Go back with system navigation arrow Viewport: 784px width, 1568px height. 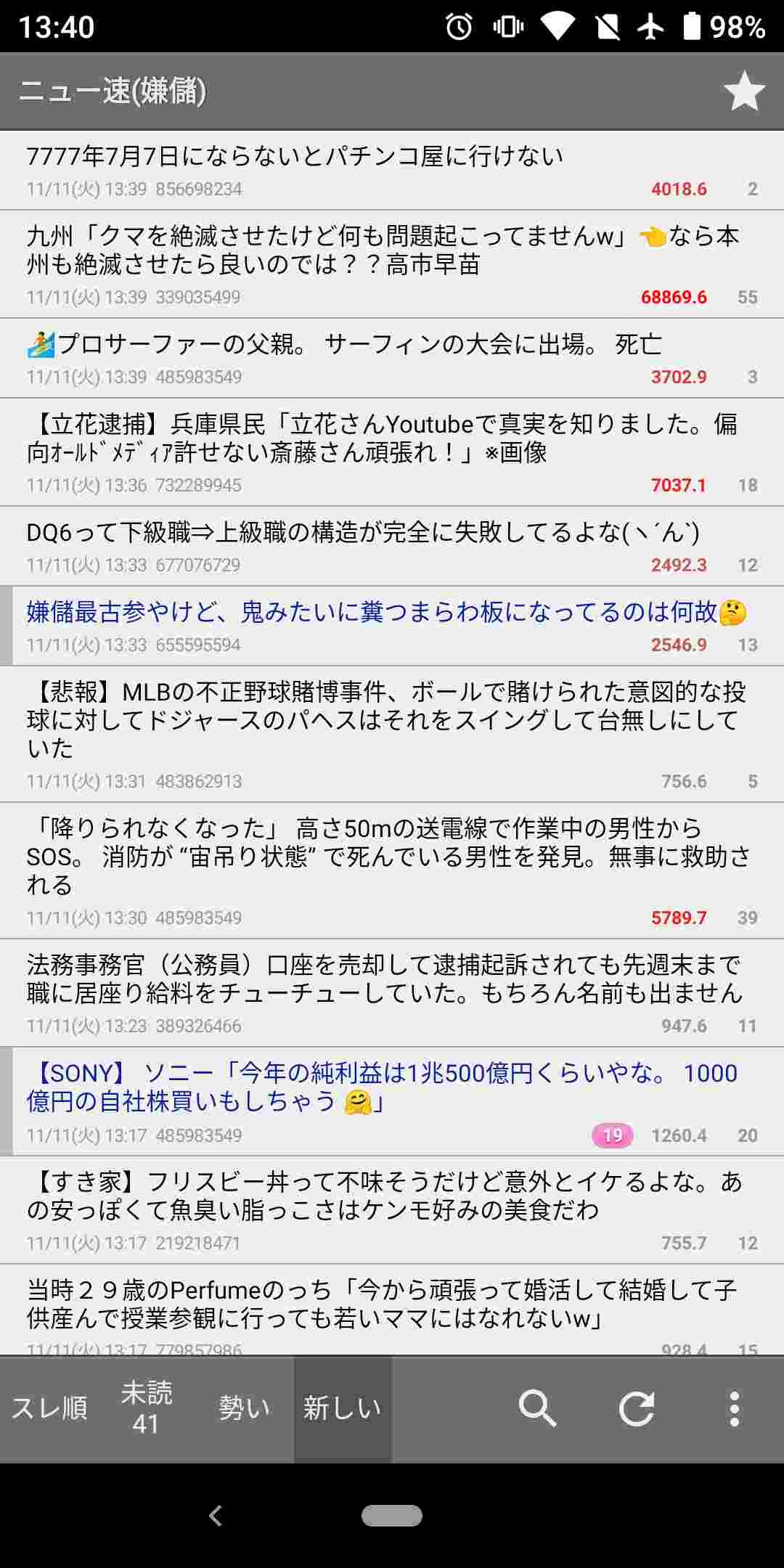pos(215,1516)
